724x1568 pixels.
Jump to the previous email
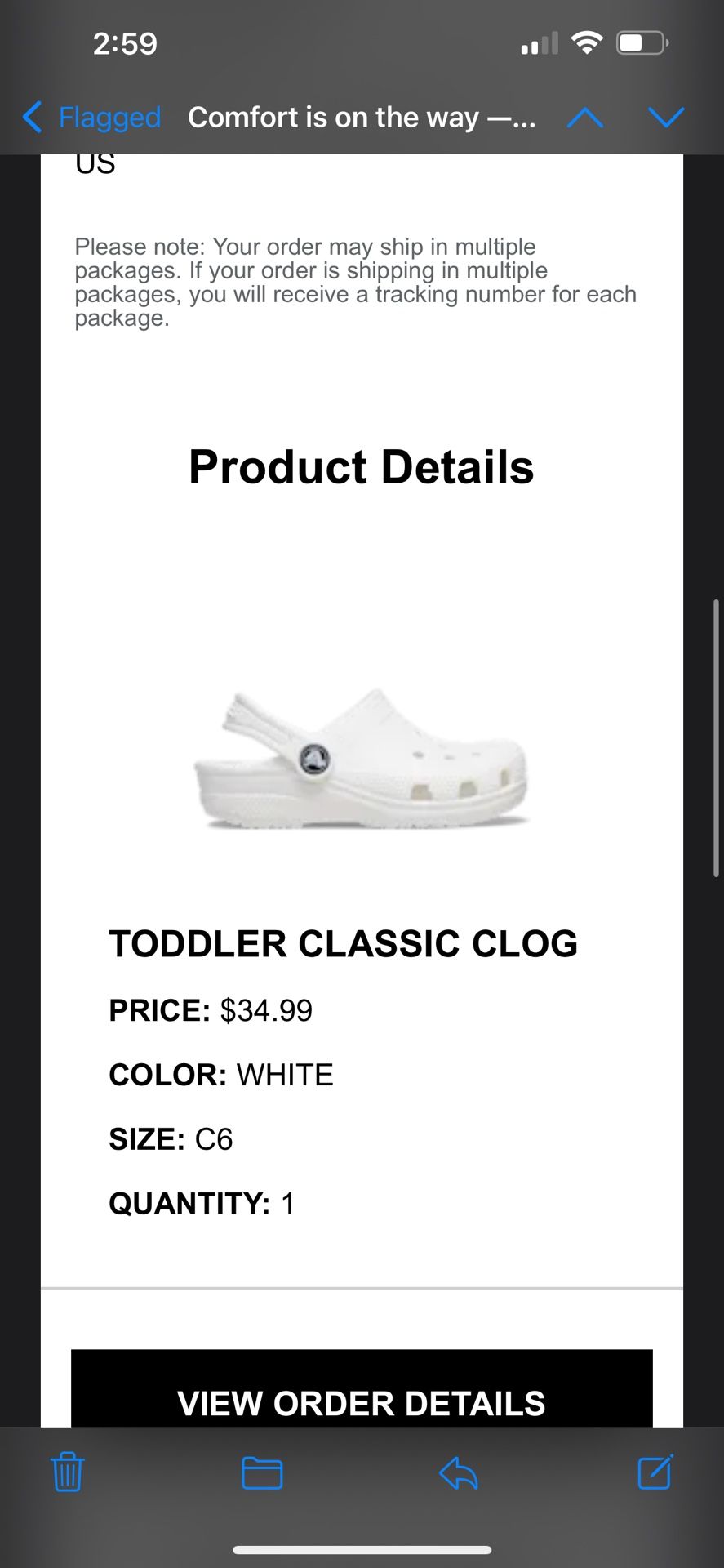tap(584, 118)
